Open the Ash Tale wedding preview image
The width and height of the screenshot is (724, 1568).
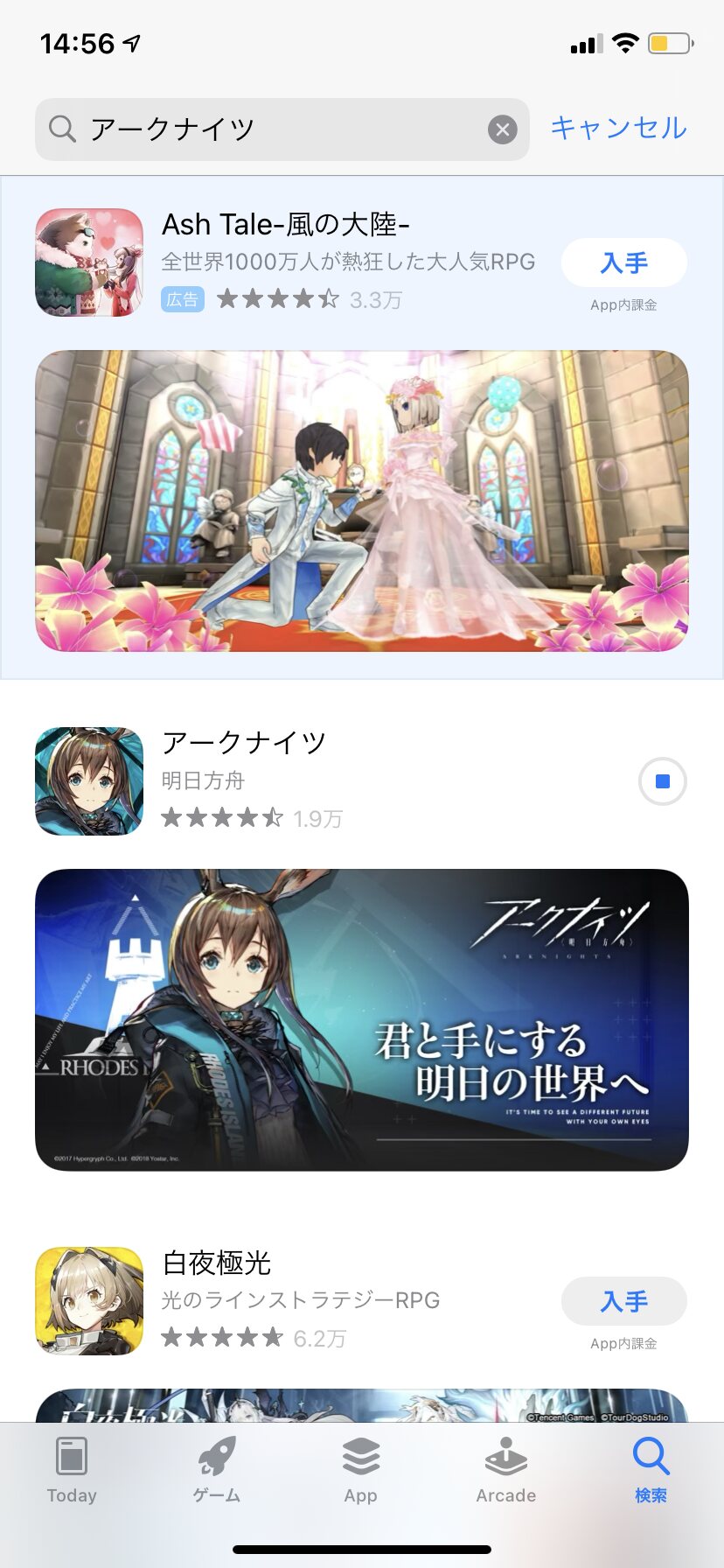362,500
